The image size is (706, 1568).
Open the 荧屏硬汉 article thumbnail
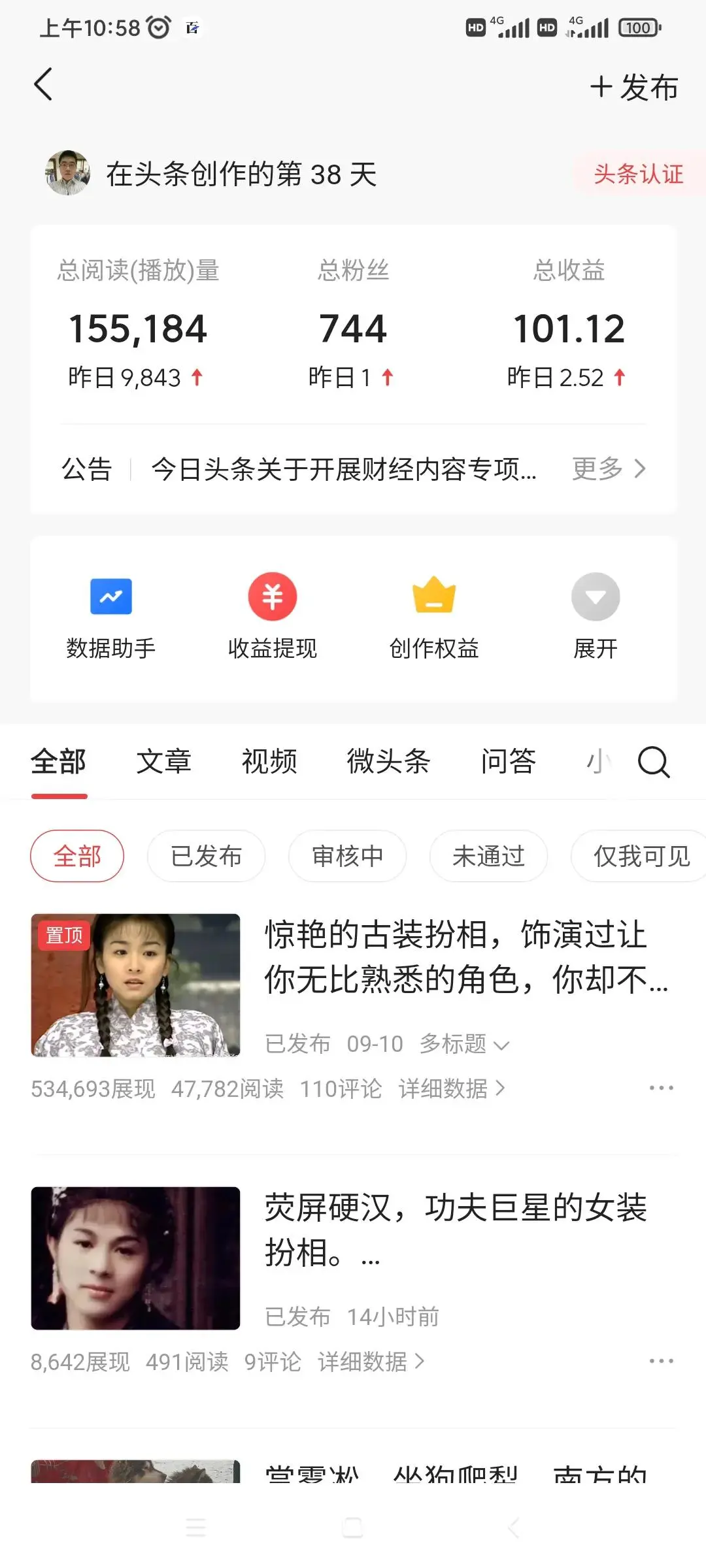pos(135,1258)
